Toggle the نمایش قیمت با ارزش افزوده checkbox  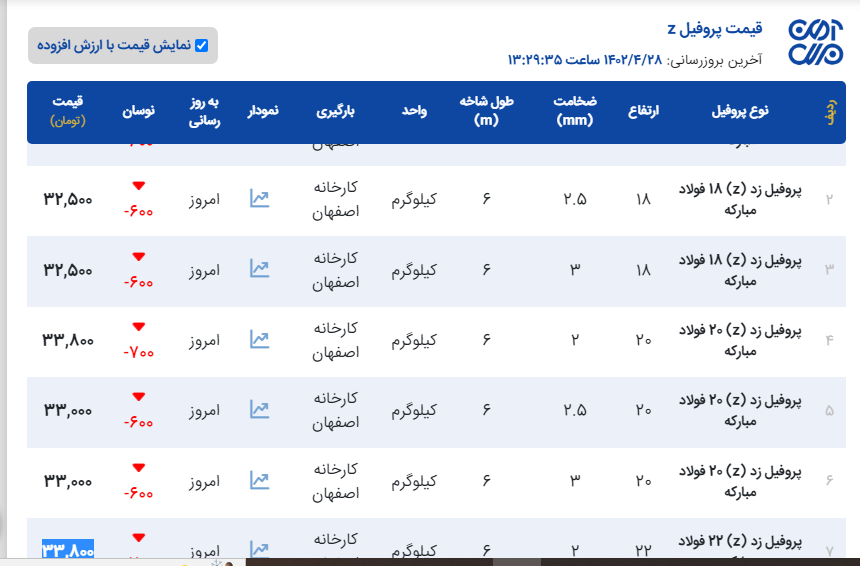pyautogui.click(x=201, y=45)
